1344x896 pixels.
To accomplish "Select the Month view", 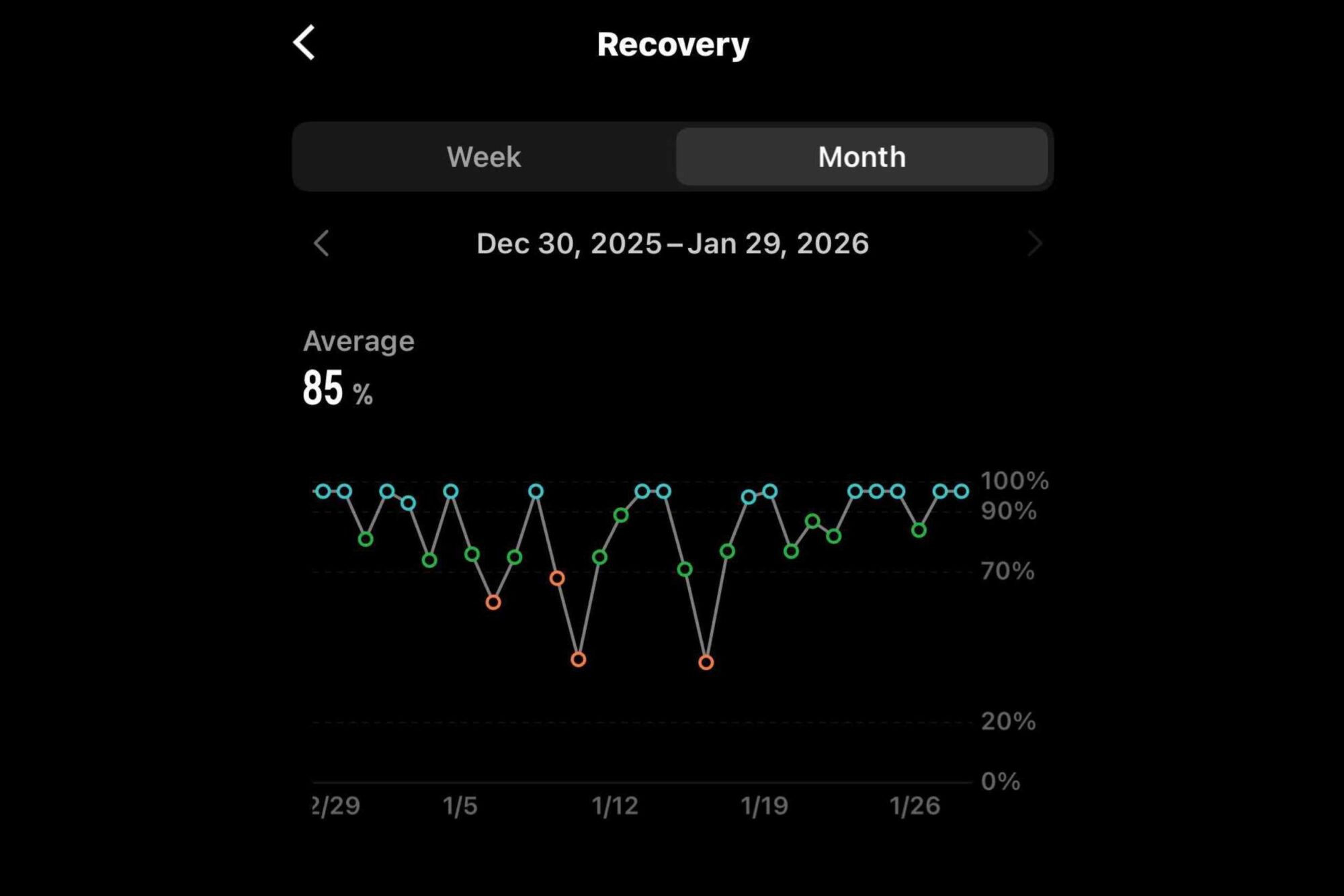I will coord(862,157).
